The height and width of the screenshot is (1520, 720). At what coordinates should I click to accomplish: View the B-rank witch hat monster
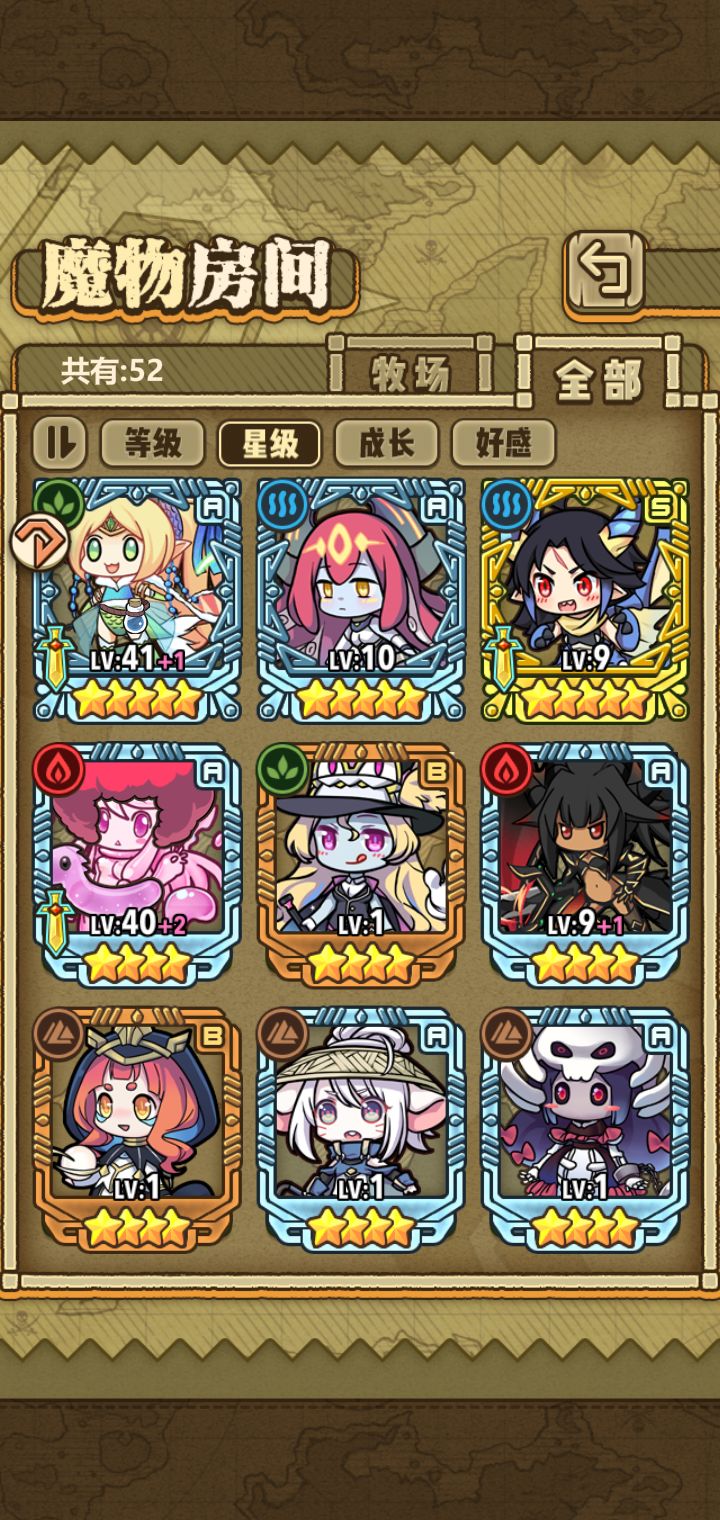coord(361,866)
